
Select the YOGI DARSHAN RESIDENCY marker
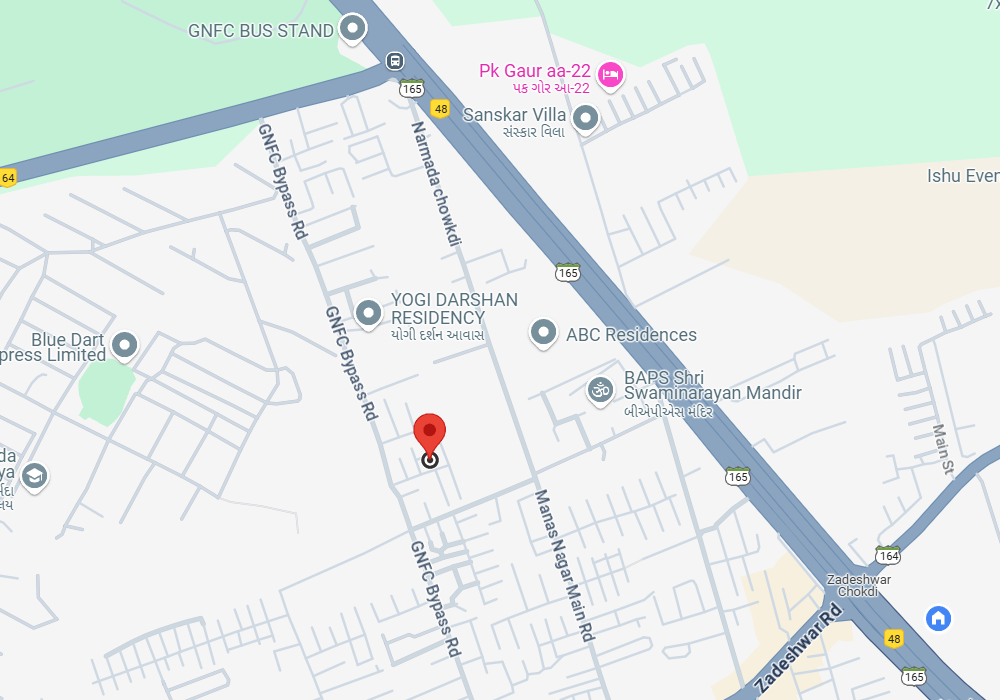(369, 313)
